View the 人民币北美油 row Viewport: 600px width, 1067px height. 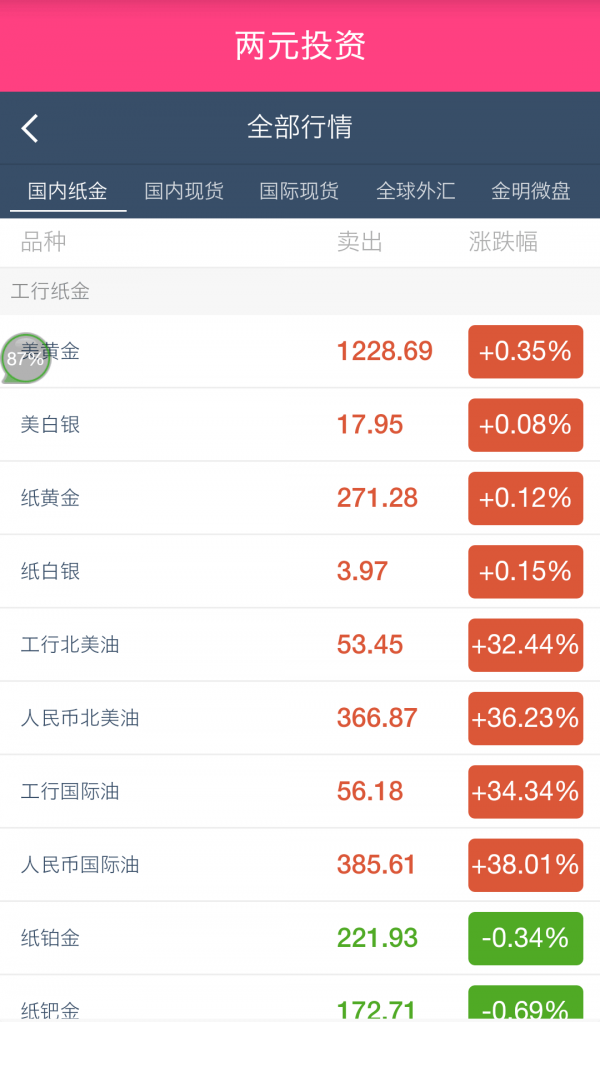tap(300, 718)
